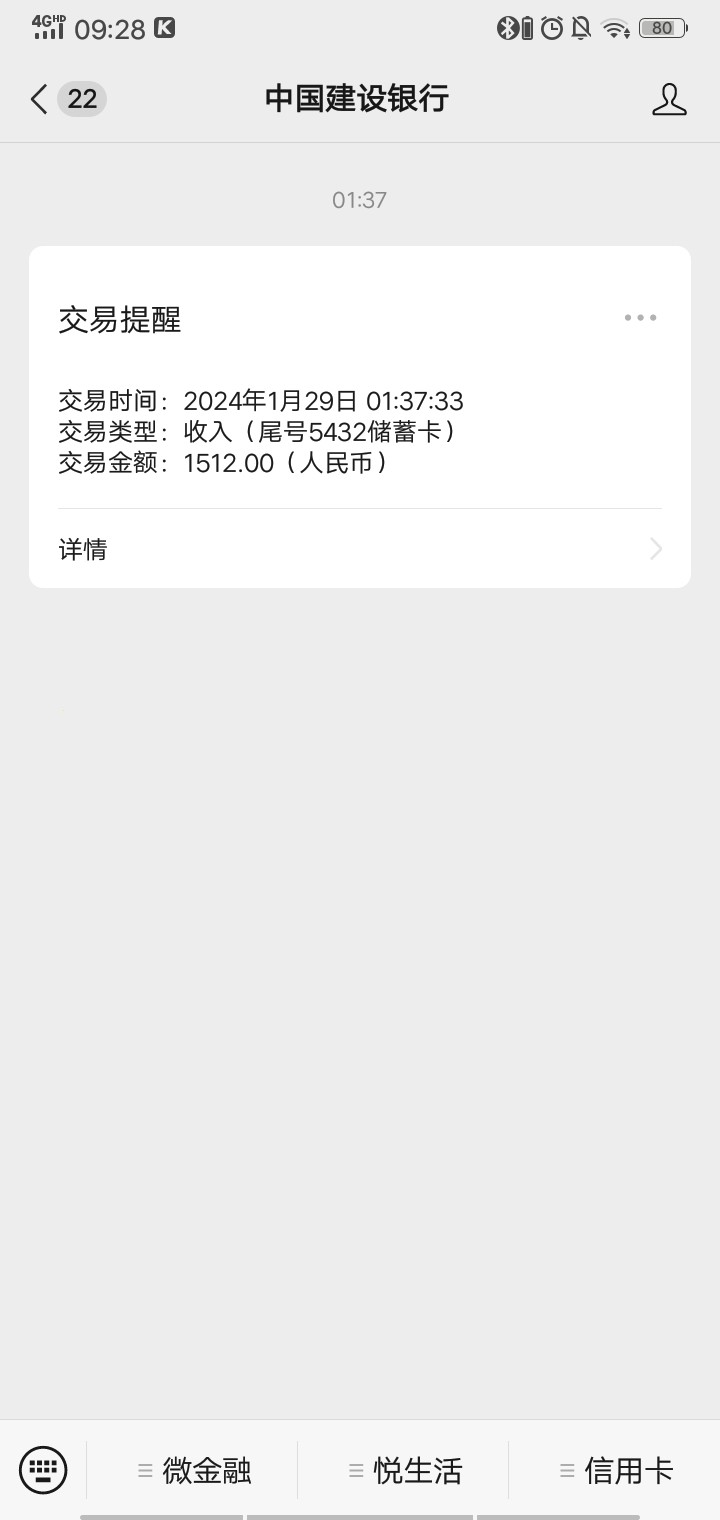
Task: Open the 微金融 menu
Action: point(194,1471)
